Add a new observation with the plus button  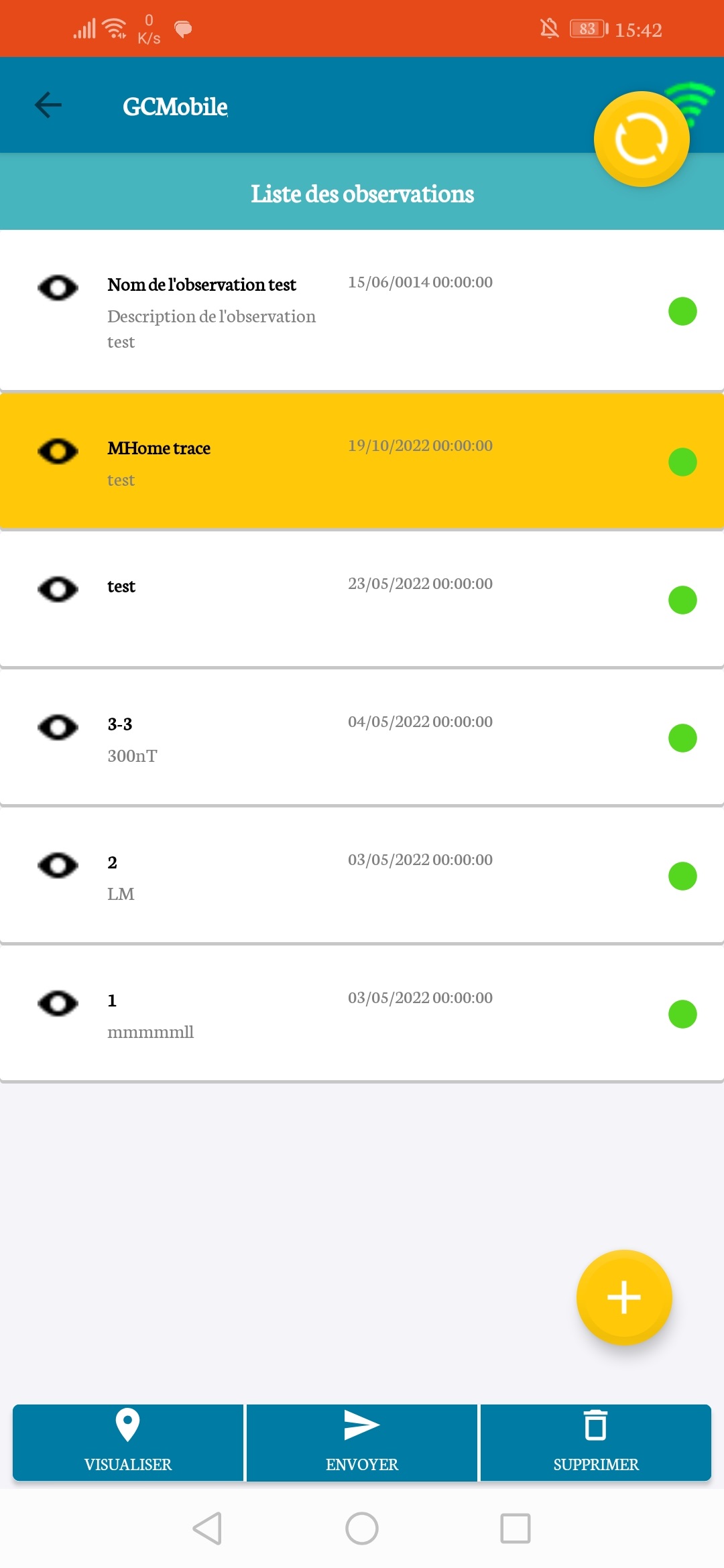[624, 1297]
